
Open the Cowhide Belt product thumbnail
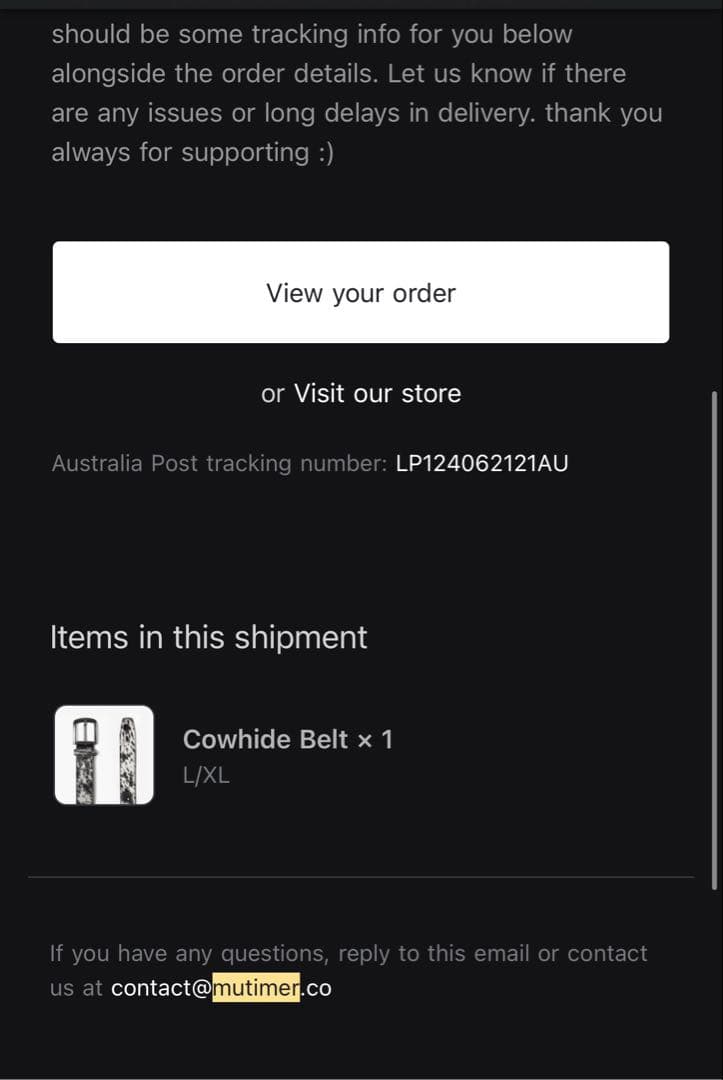pyautogui.click(x=104, y=755)
